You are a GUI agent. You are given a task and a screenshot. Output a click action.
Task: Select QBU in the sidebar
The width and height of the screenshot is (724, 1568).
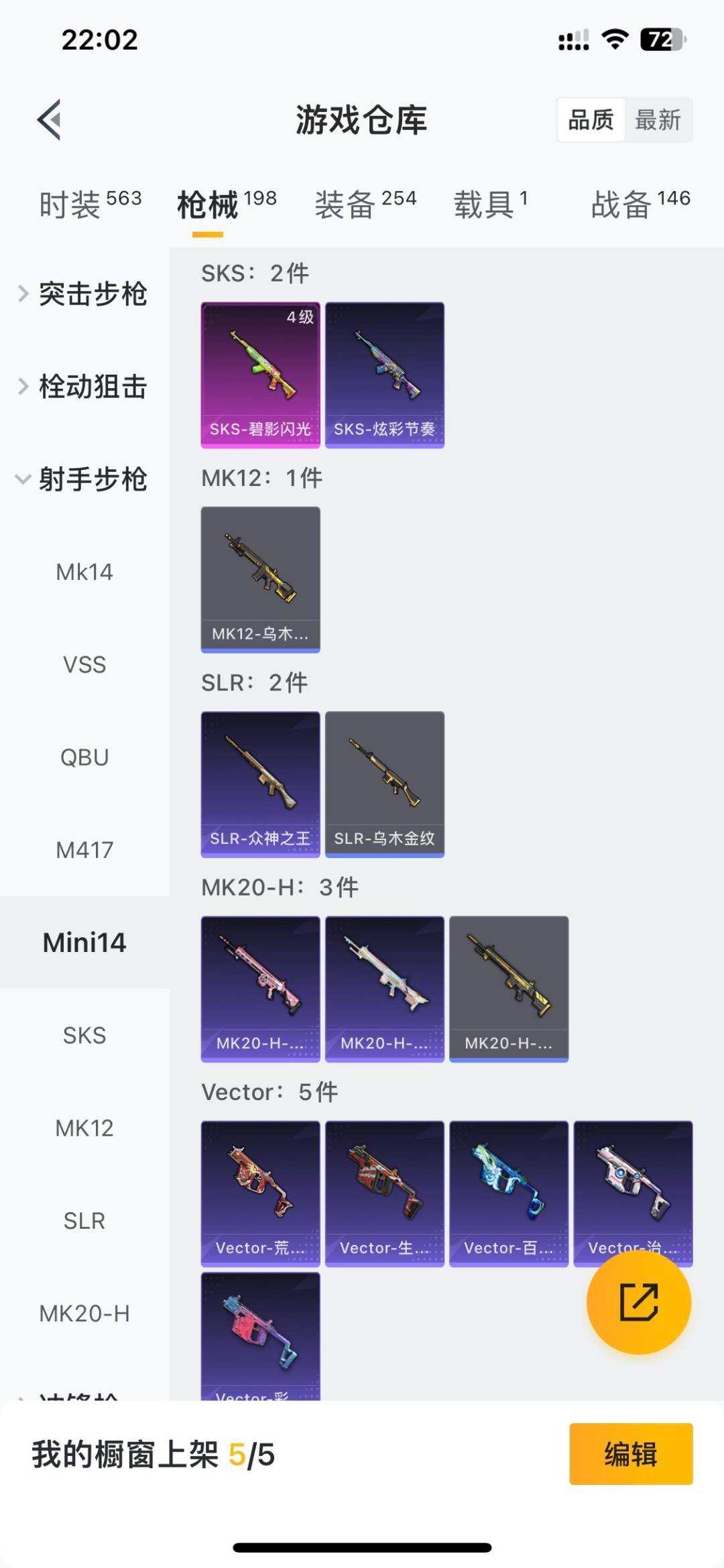[84, 757]
